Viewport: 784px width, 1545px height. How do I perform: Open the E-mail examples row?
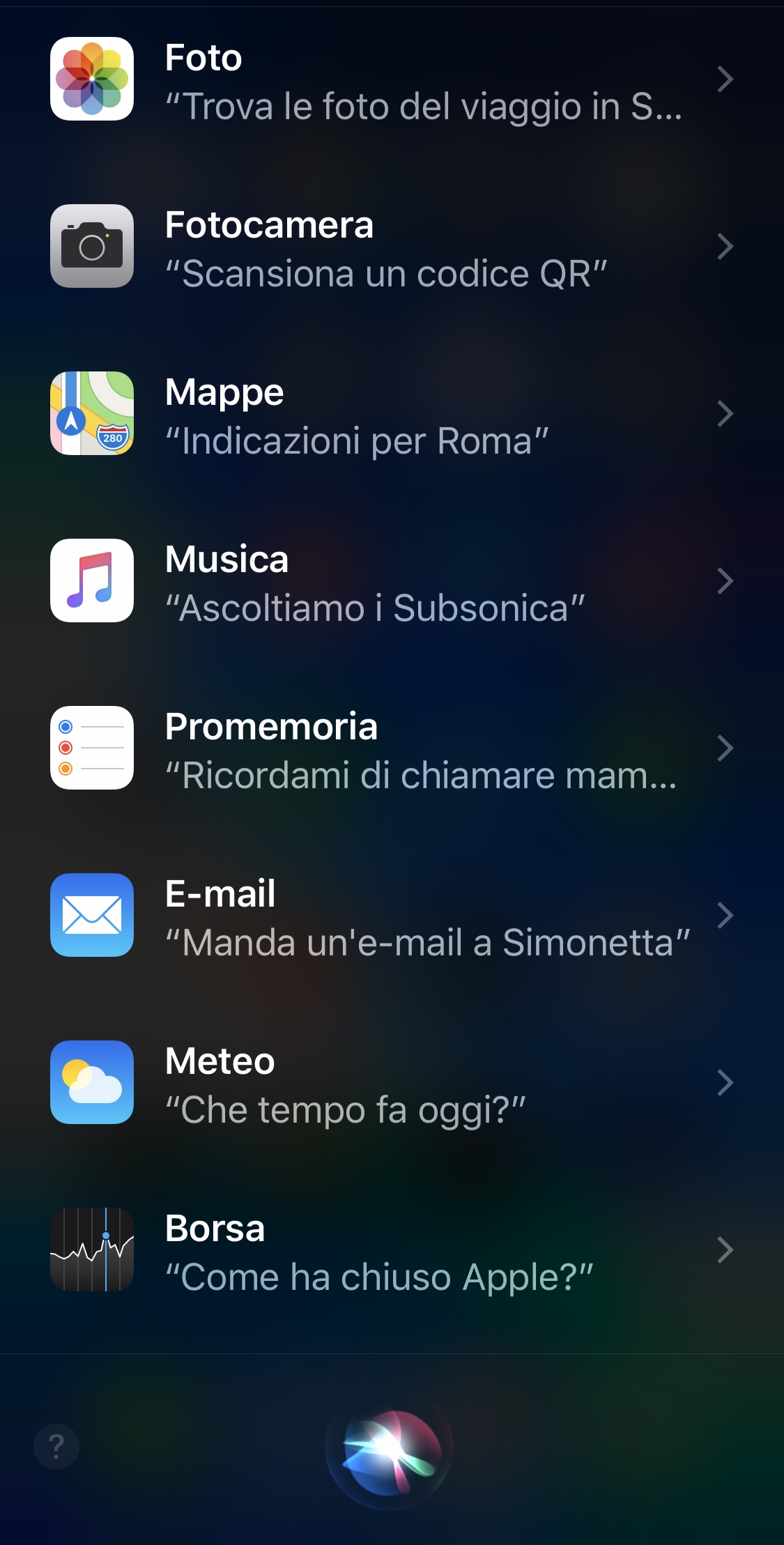click(x=392, y=915)
